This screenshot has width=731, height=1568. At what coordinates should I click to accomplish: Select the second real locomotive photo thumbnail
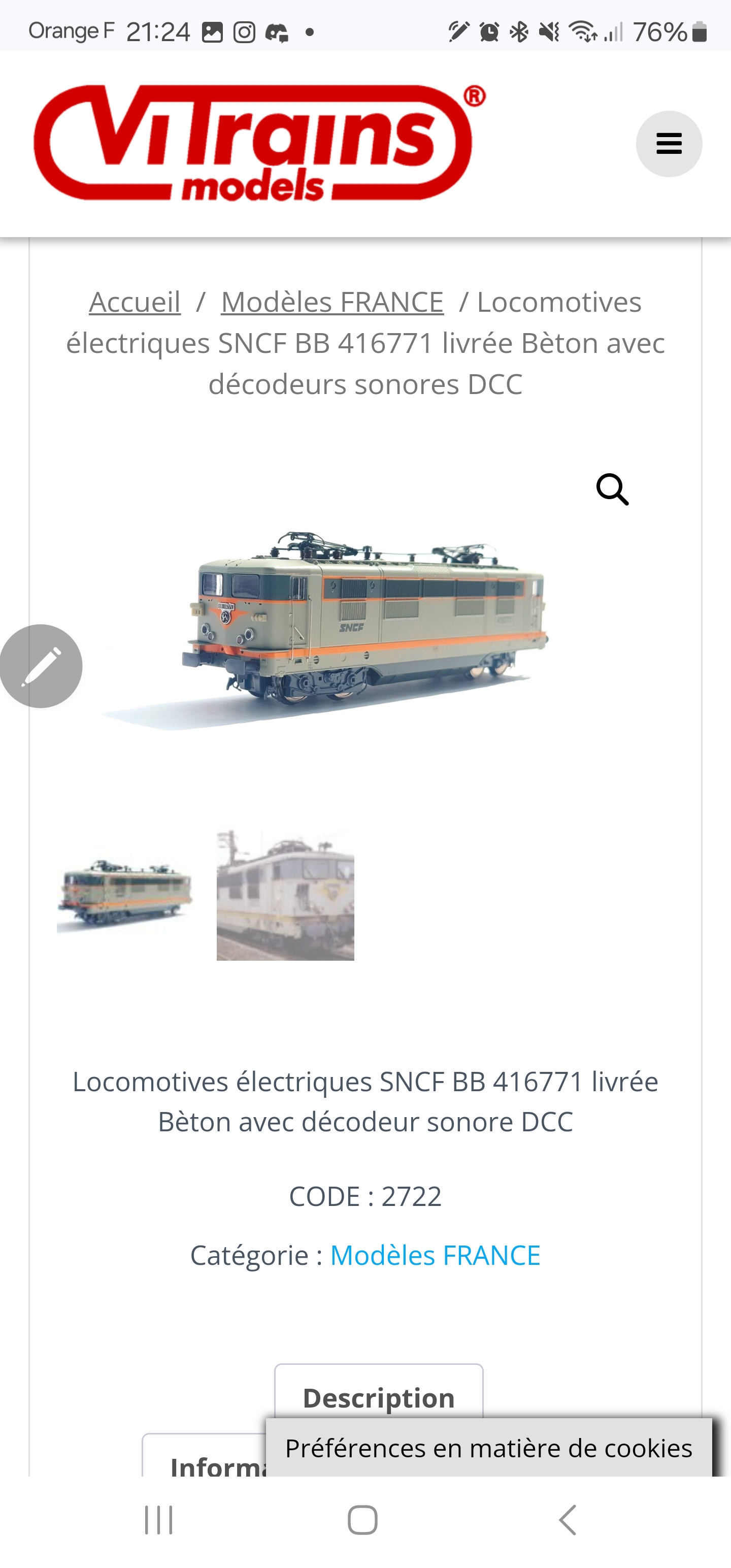(285, 895)
